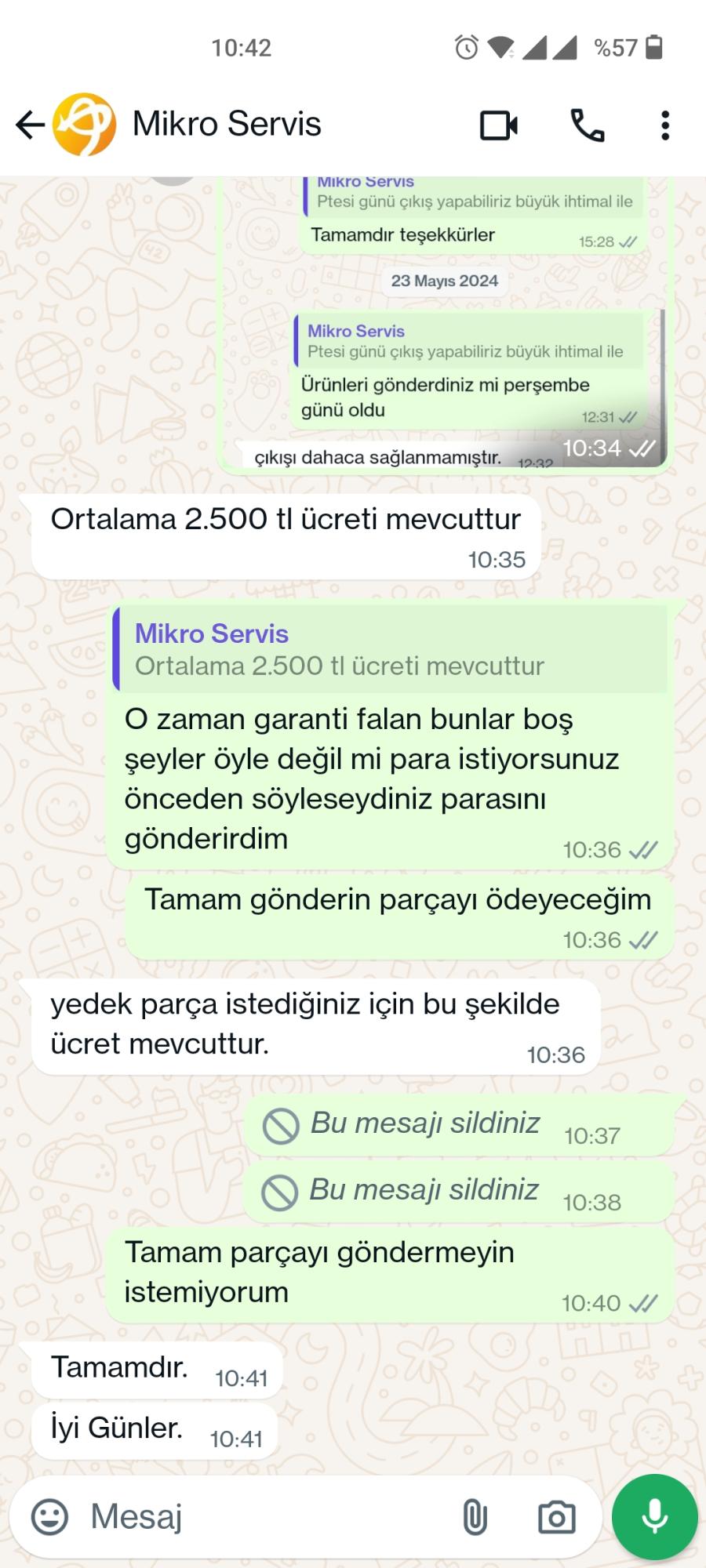This screenshot has width=706, height=1568.
Task: Open the camera to send a photo
Action: click(x=557, y=1515)
